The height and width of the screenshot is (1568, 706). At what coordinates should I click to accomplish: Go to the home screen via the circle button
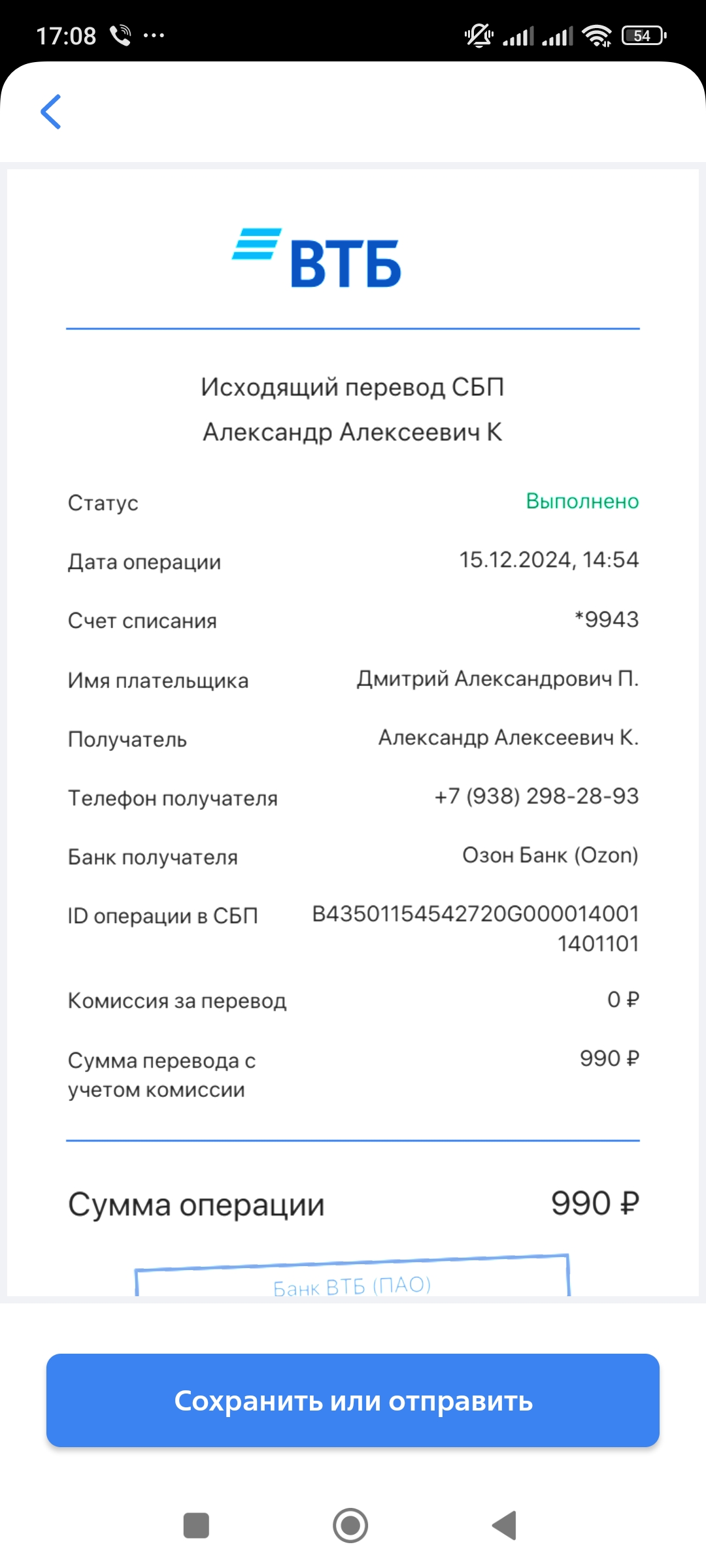tap(350, 1526)
